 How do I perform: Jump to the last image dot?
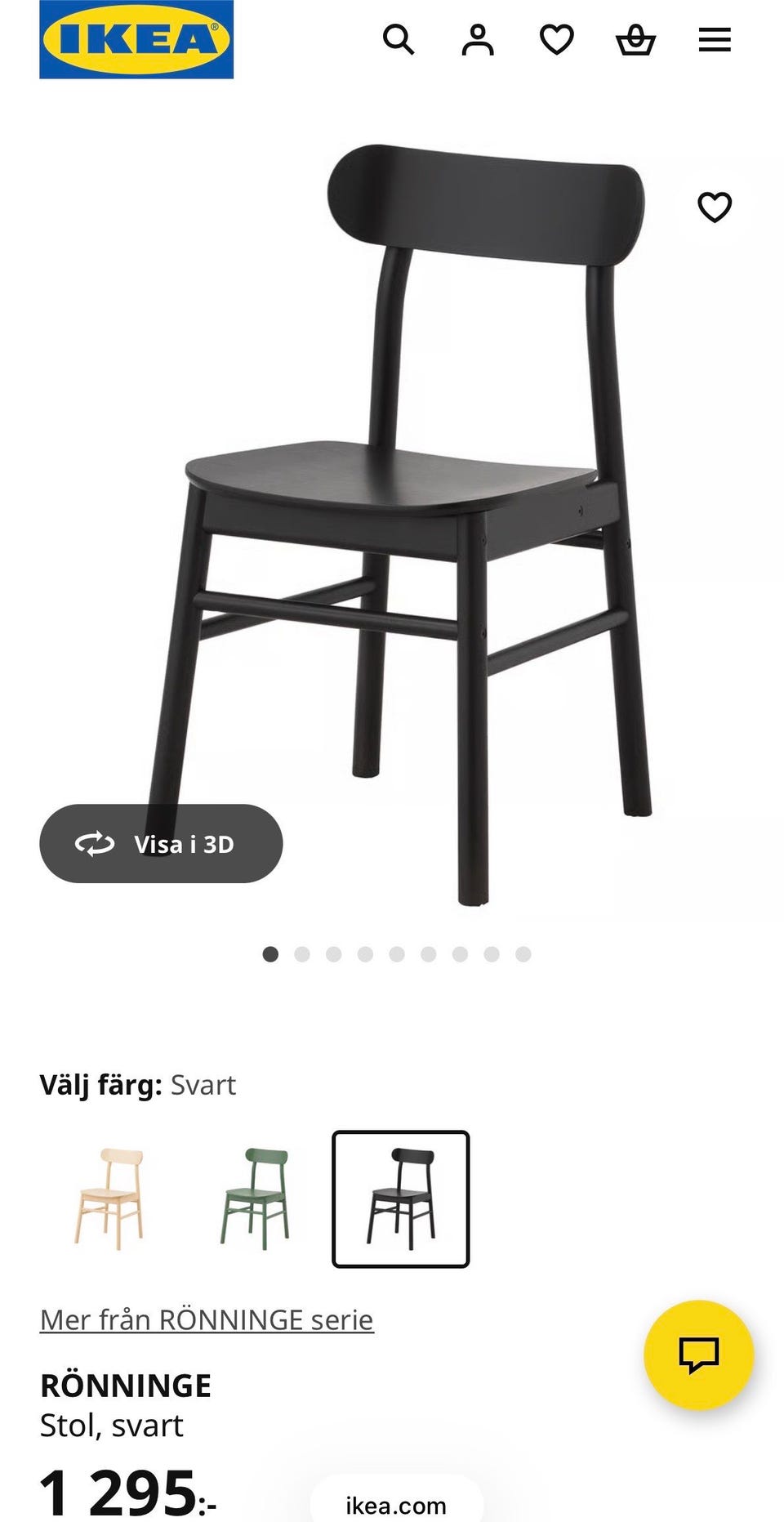tap(522, 953)
